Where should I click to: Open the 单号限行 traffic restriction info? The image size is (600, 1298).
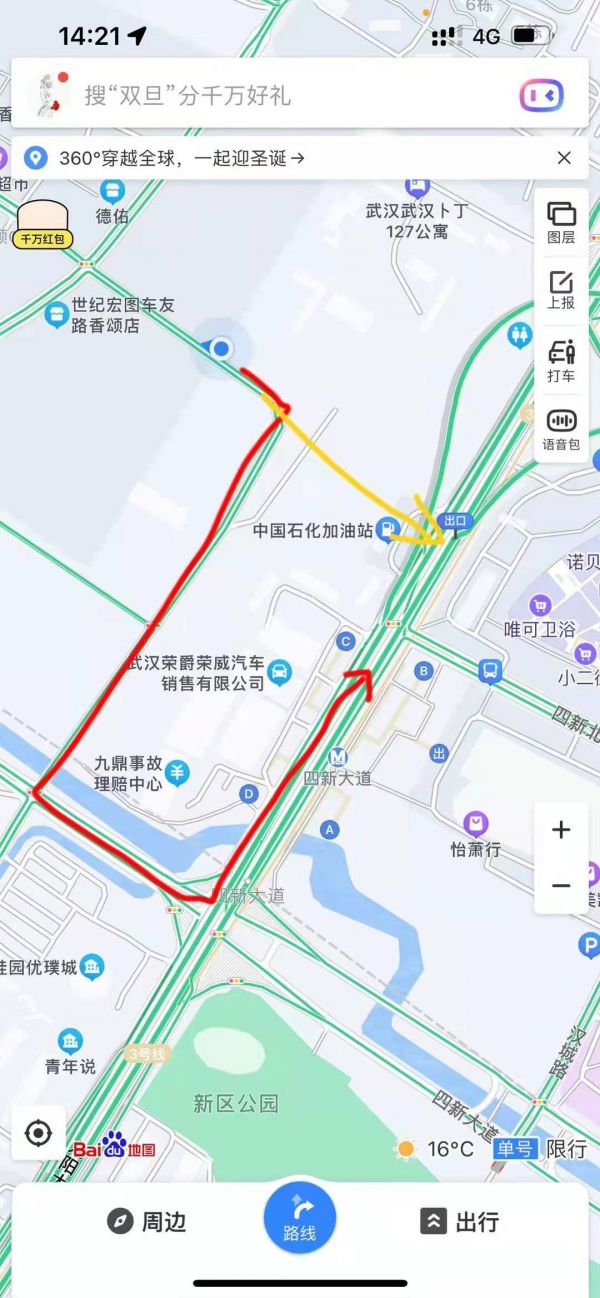pos(539,1149)
